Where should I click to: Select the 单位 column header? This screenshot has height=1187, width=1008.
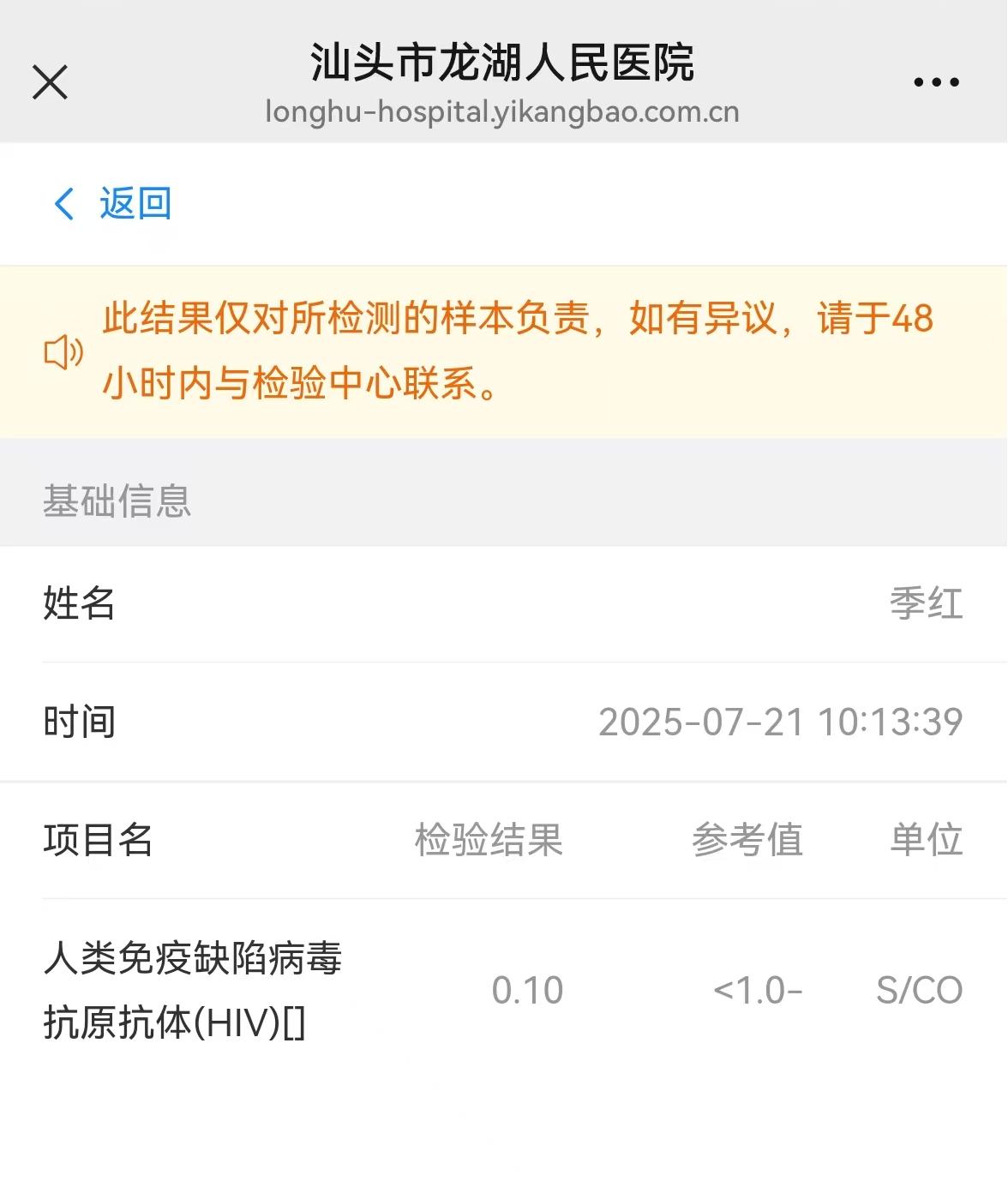point(927,841)
